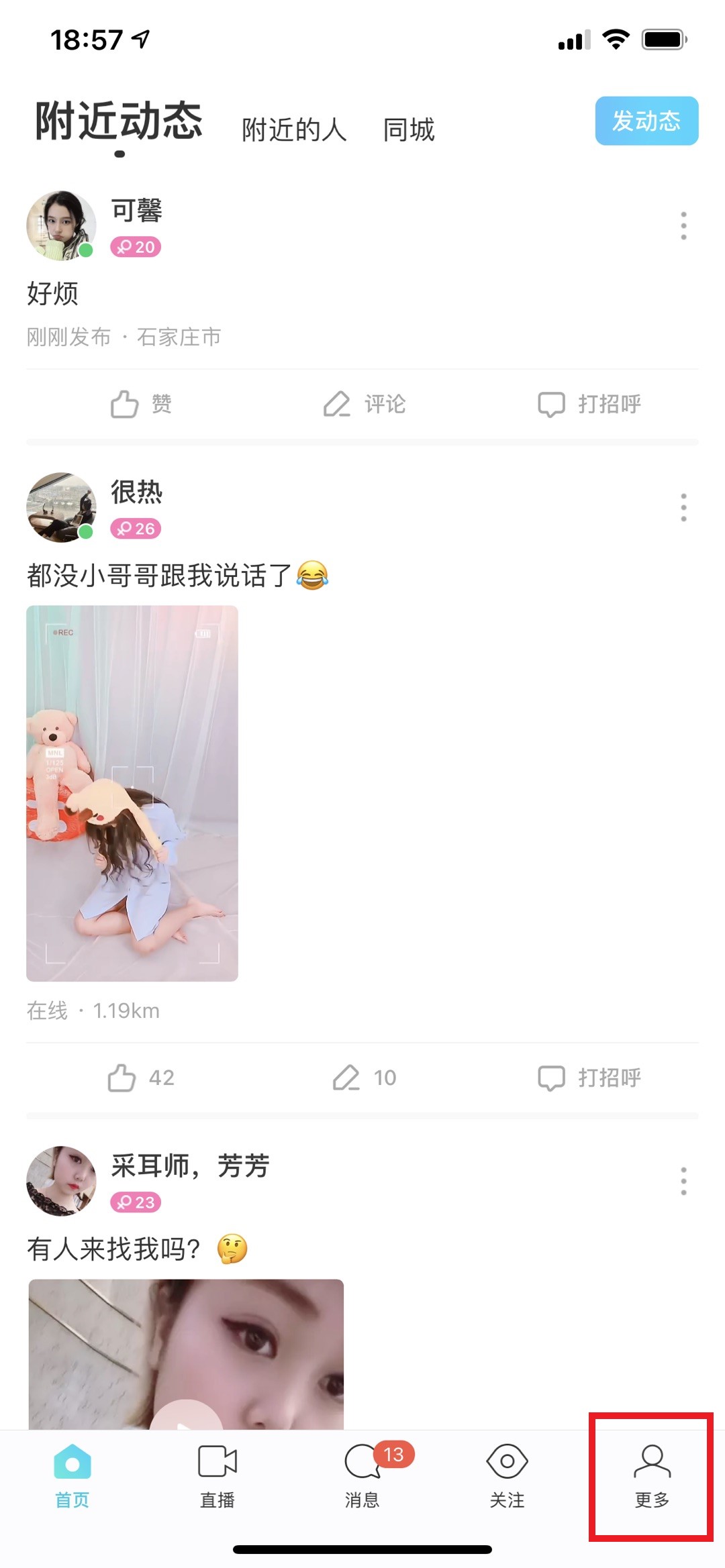Open the photo in 很热's post
The width and height of the screenshot is (725, 1568).
pos(132,793)
